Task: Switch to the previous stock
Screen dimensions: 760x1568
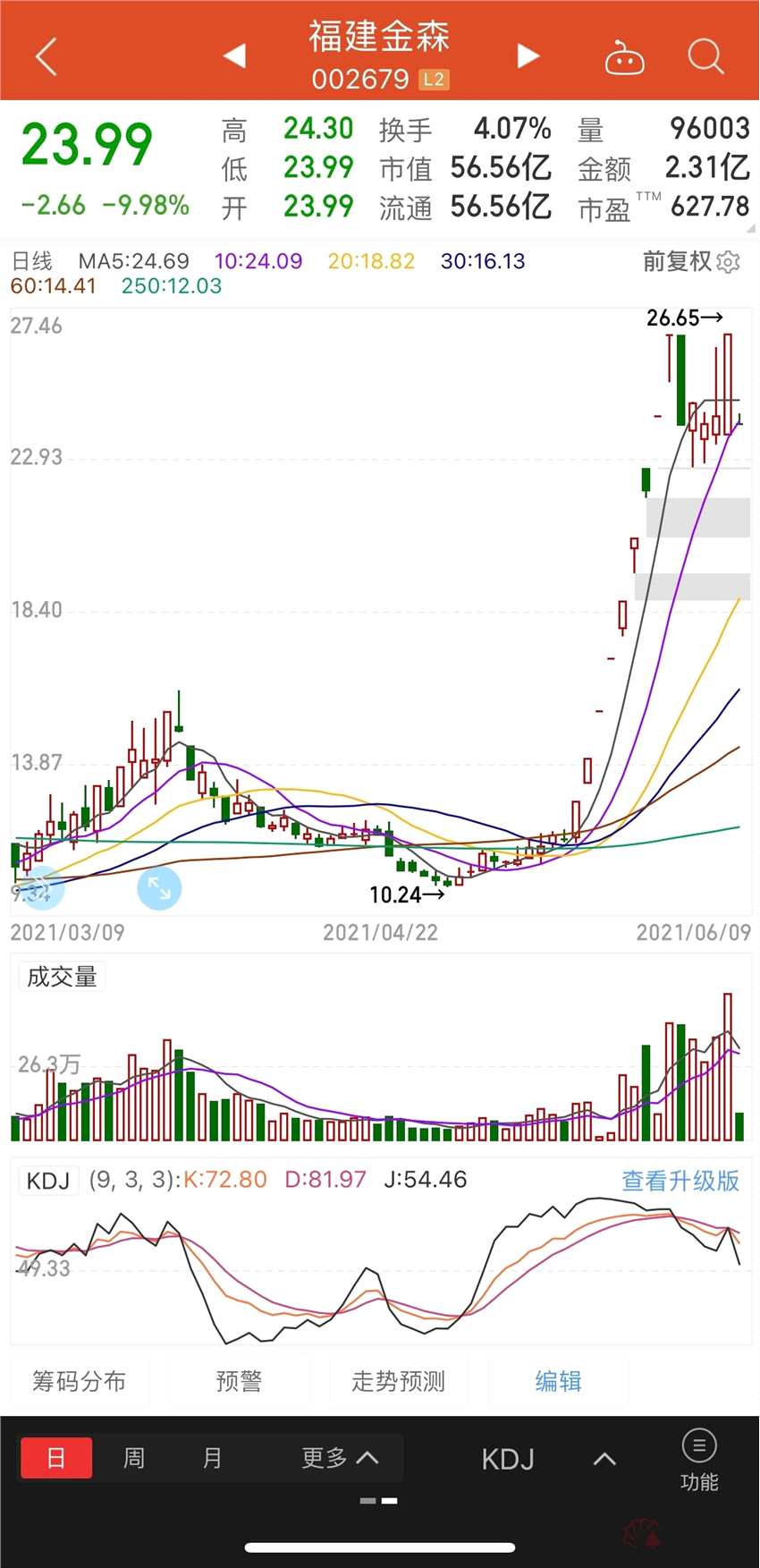Action: pyautogui.click(x=234, y=56)
